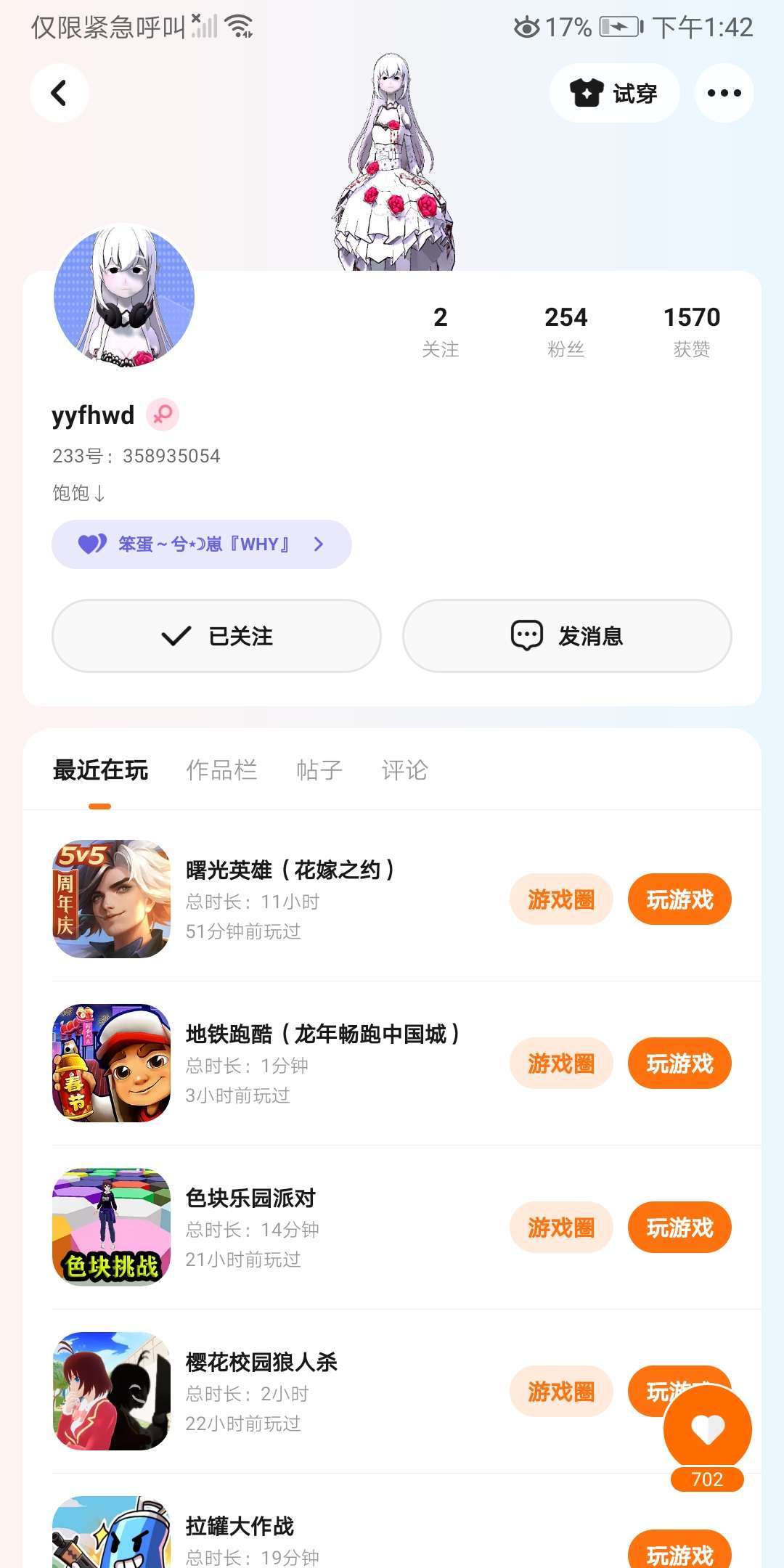The height and width of the screenshot is (1568, 784).
Task: Open the profile avatar picture
Action: 124,295
